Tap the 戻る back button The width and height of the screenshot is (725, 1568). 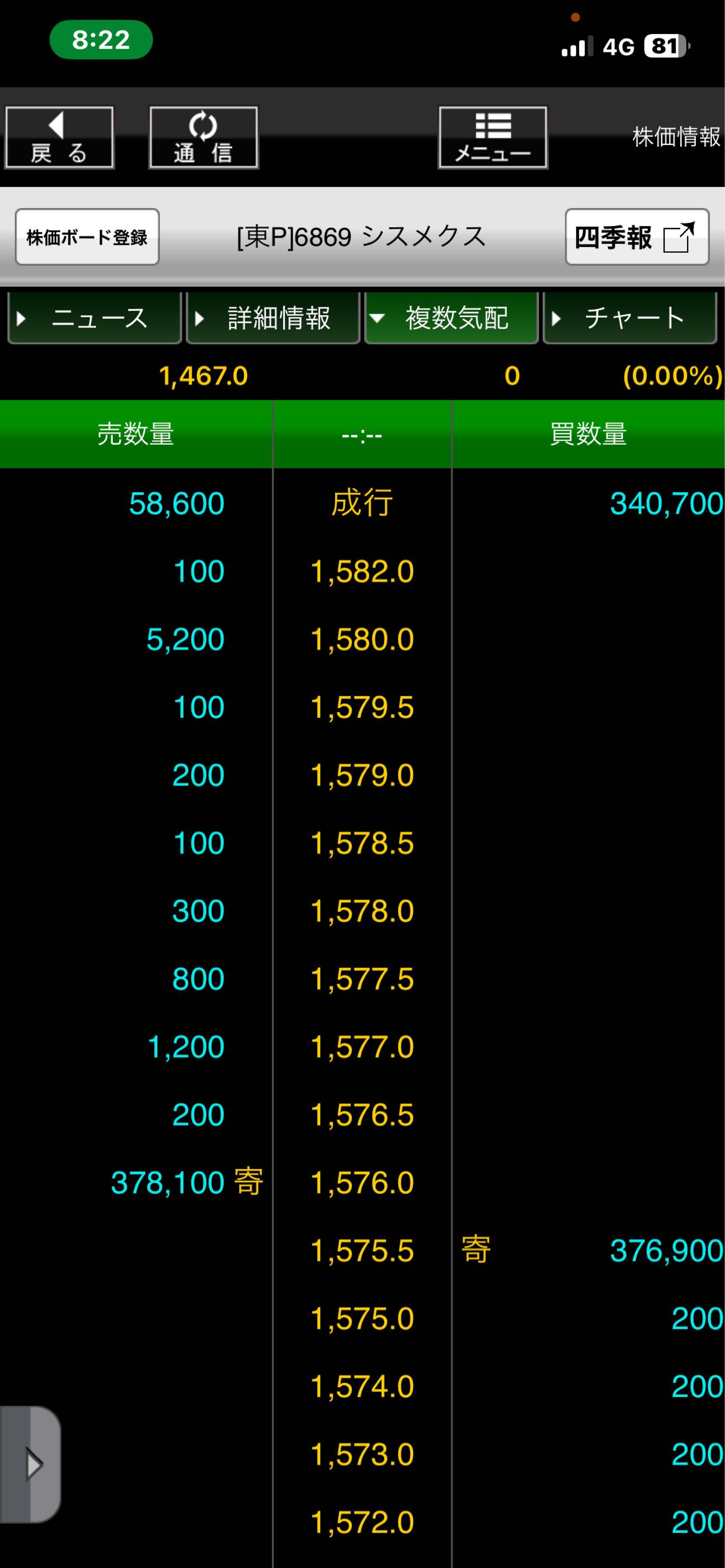click(x=59, y=138)
